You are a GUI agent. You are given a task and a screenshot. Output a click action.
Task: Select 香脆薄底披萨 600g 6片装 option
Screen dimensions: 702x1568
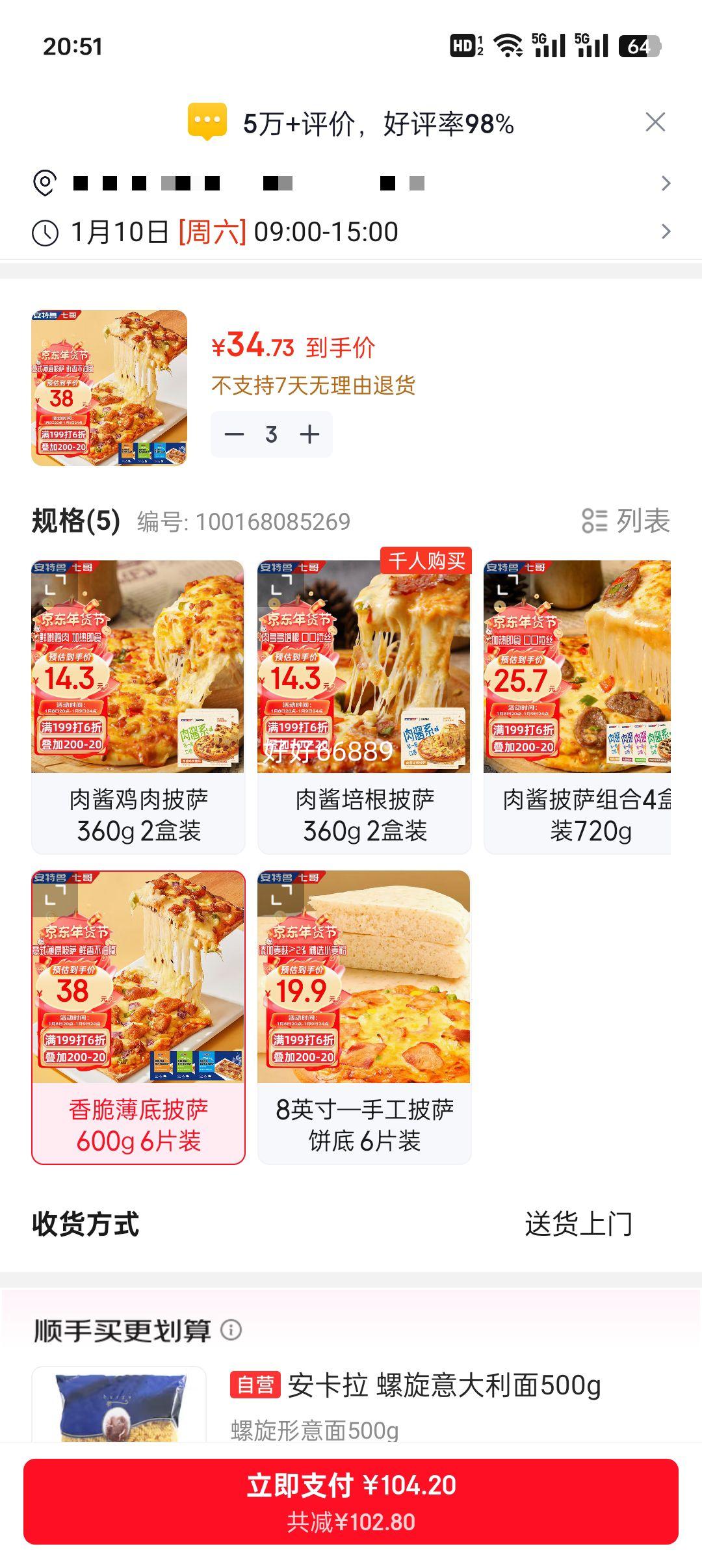138,1017
